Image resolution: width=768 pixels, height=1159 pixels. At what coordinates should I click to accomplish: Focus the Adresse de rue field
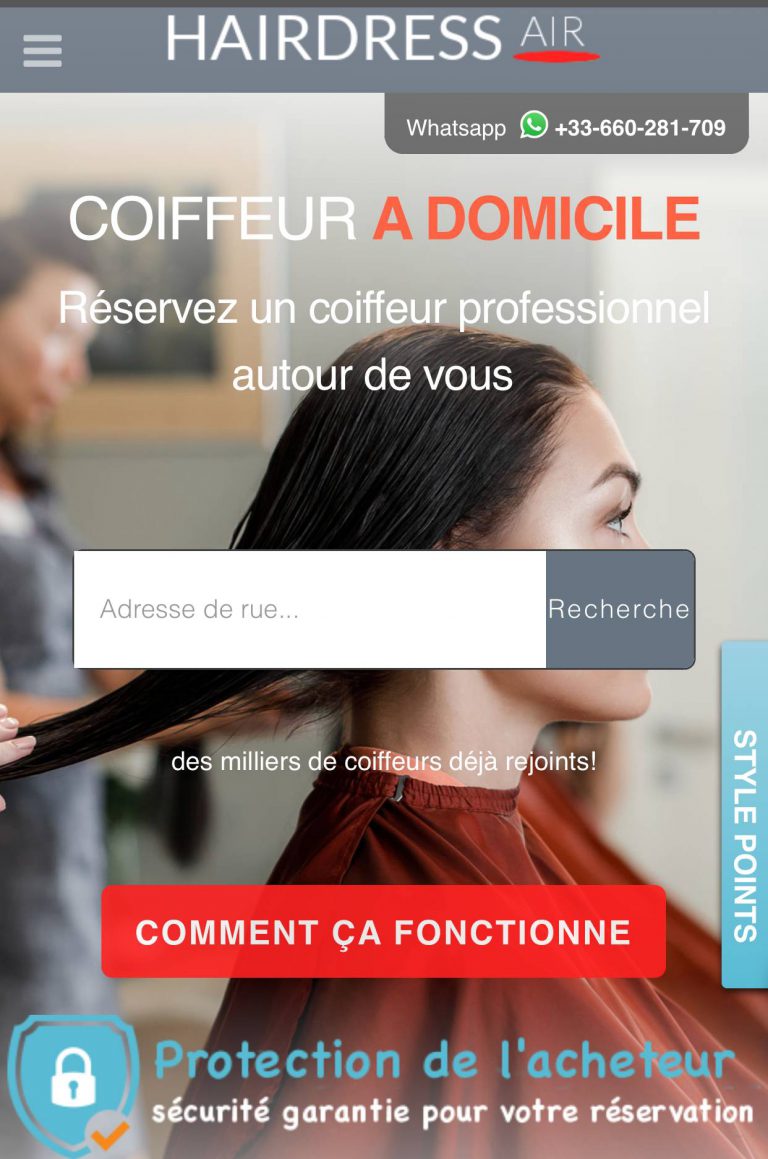coord(310,609)
